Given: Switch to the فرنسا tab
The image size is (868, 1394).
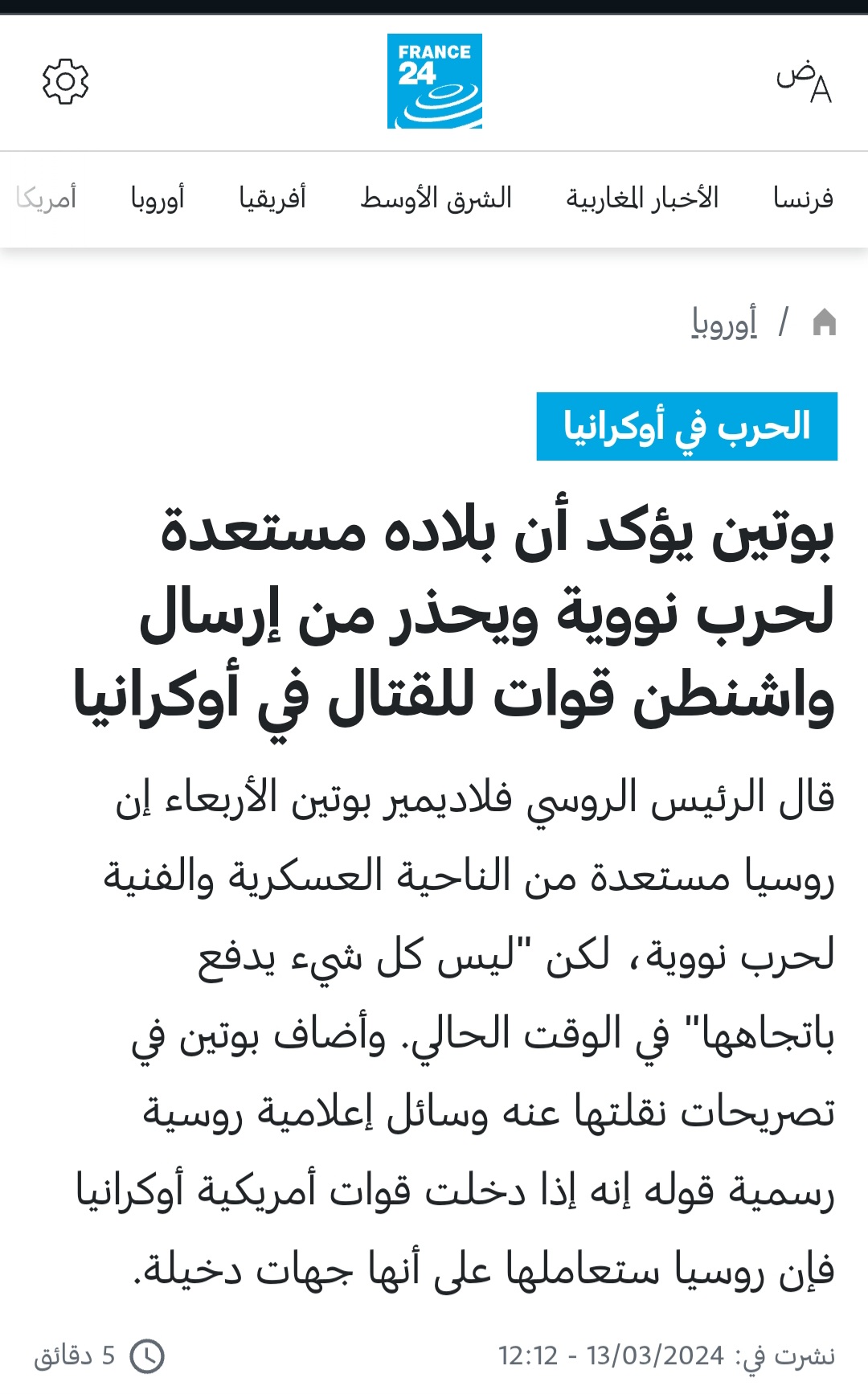Looking at the screenshot, I should 803,198.
